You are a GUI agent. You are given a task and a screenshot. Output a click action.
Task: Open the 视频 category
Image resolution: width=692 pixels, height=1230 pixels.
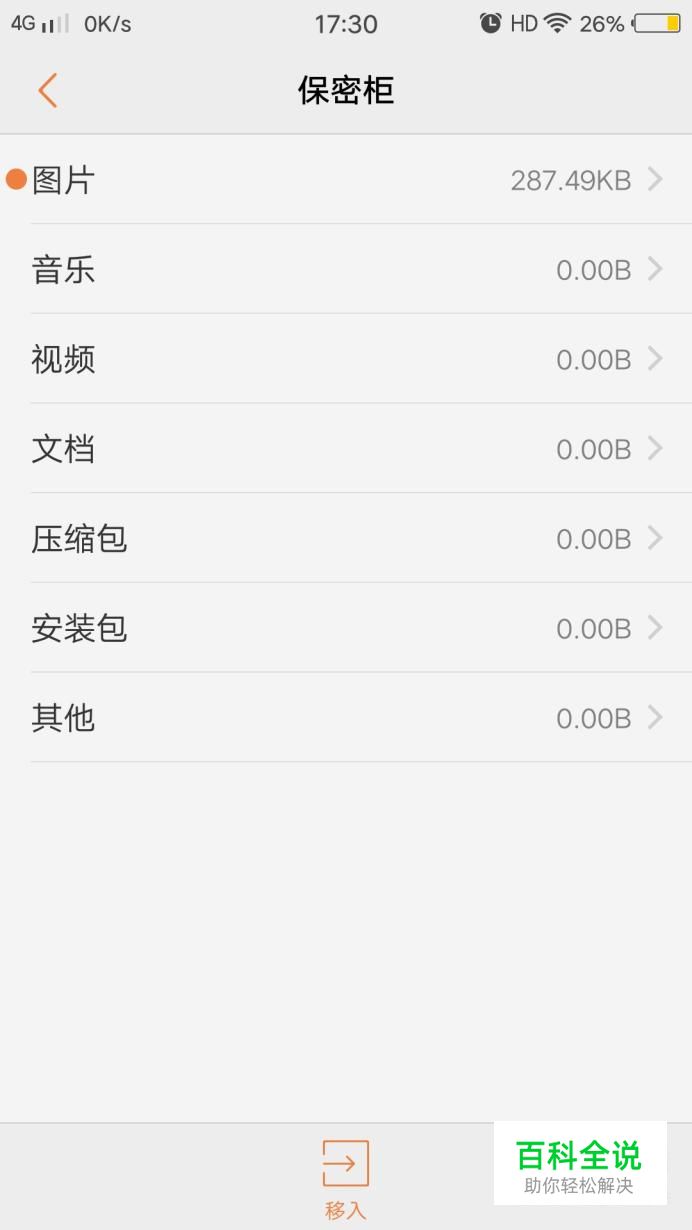(346, 359)
